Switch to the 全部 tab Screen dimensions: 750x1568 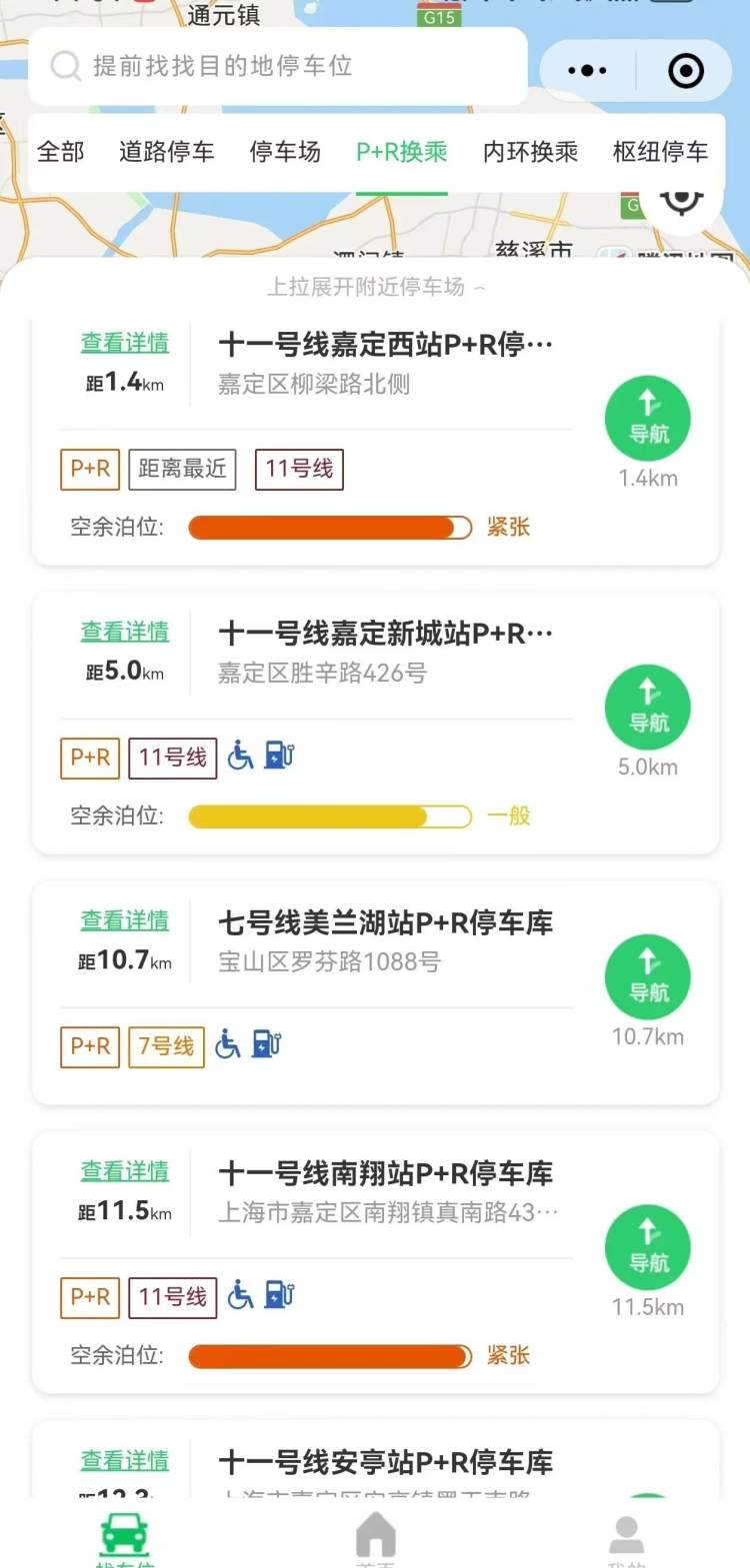tap(61, 152)
